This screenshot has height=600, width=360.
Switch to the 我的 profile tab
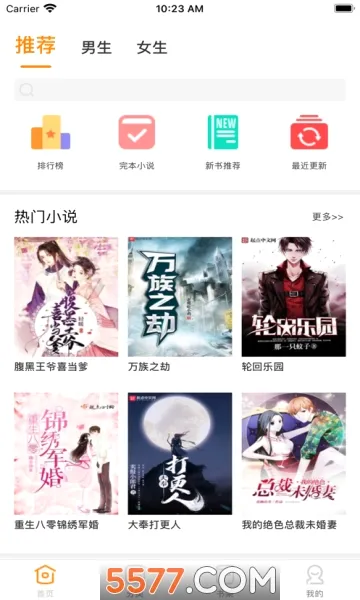click(x=314, y=580)
